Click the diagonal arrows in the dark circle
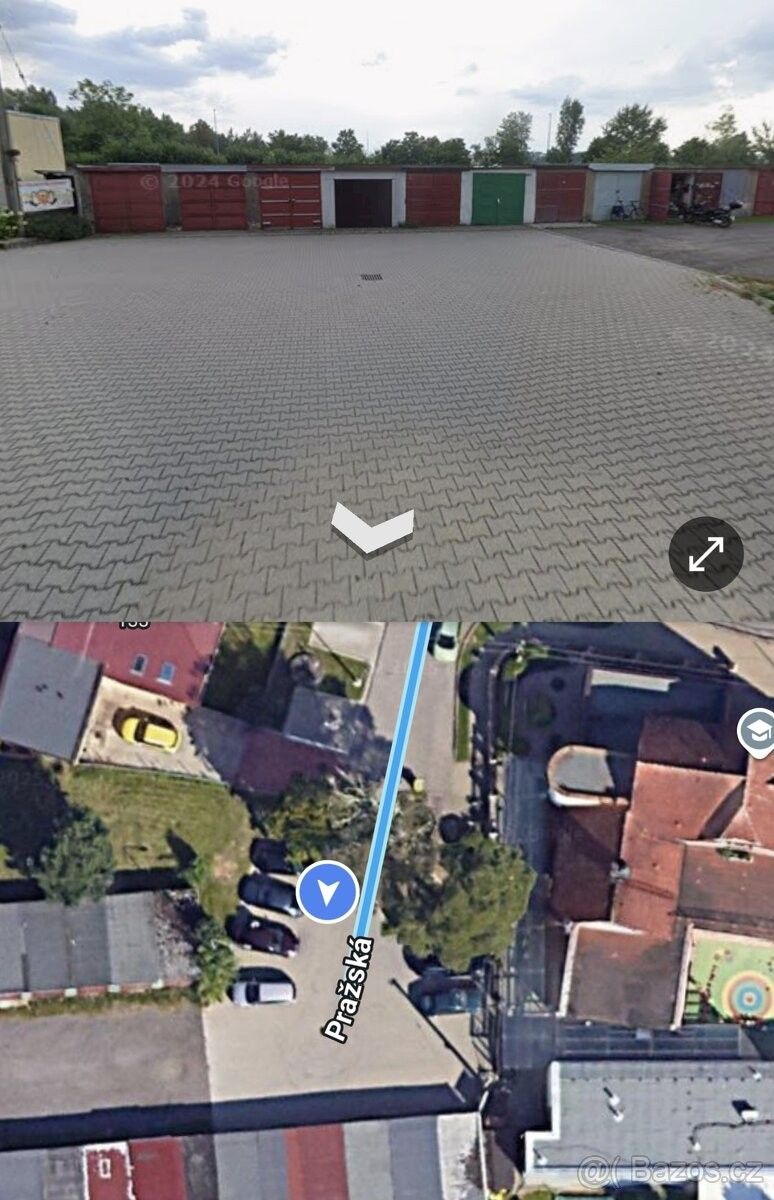Viewport: 774px width, 1200px height. (x=709, y=553)
